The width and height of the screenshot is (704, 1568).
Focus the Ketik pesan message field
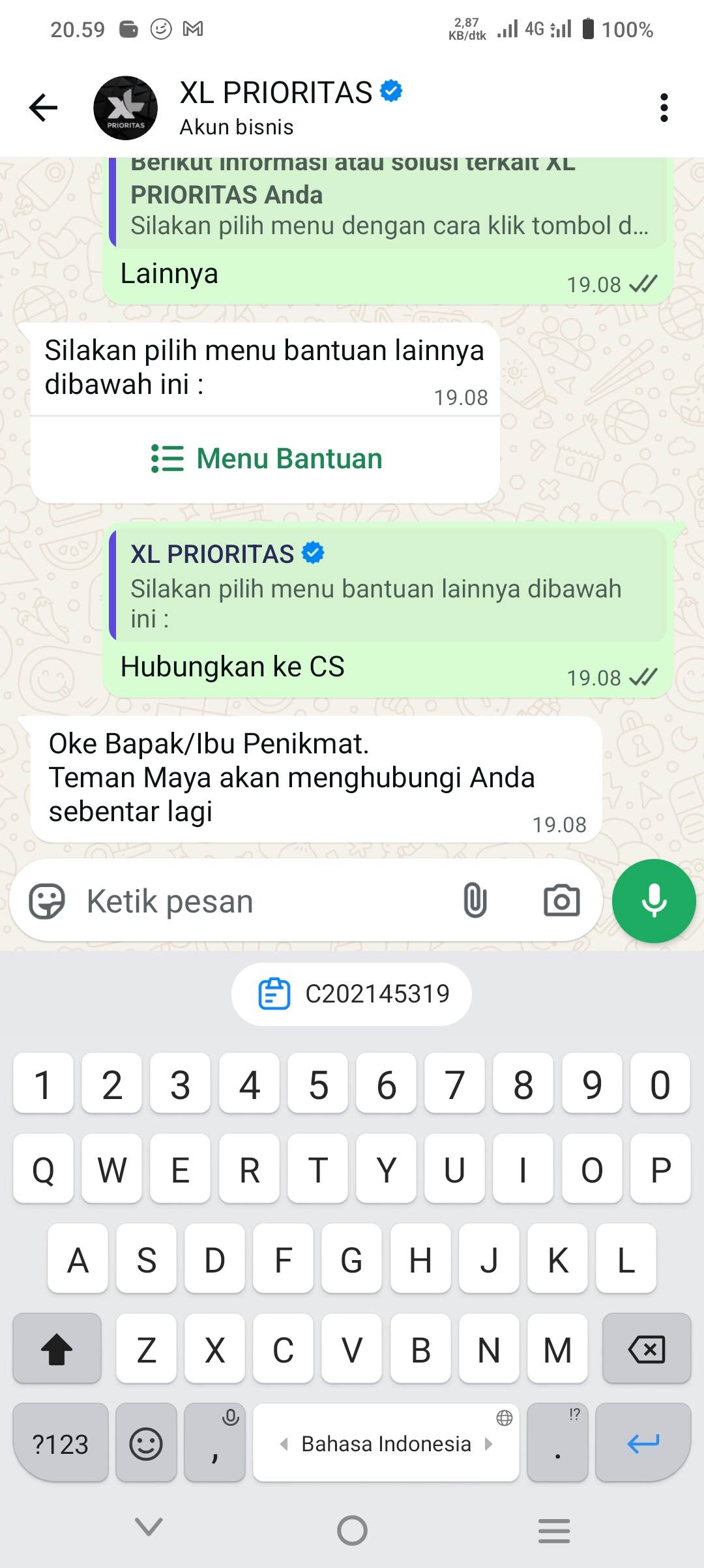pos(261,901)
